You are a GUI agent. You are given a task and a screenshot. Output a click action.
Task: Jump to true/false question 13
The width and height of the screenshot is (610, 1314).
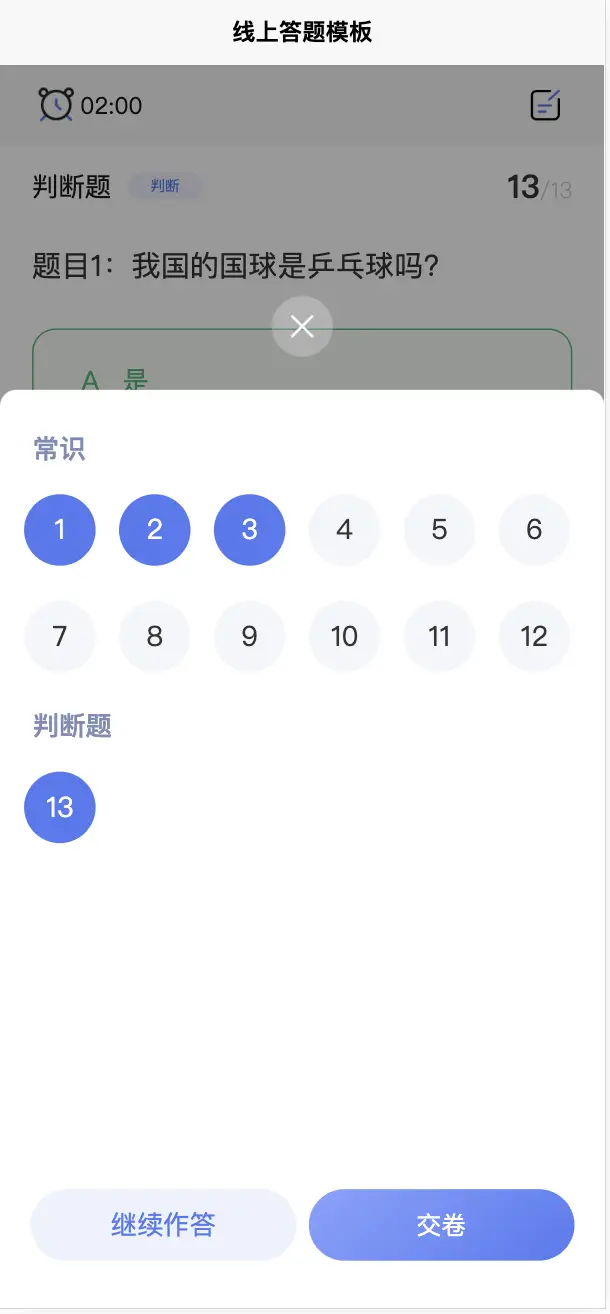click(x=60, y=807)
